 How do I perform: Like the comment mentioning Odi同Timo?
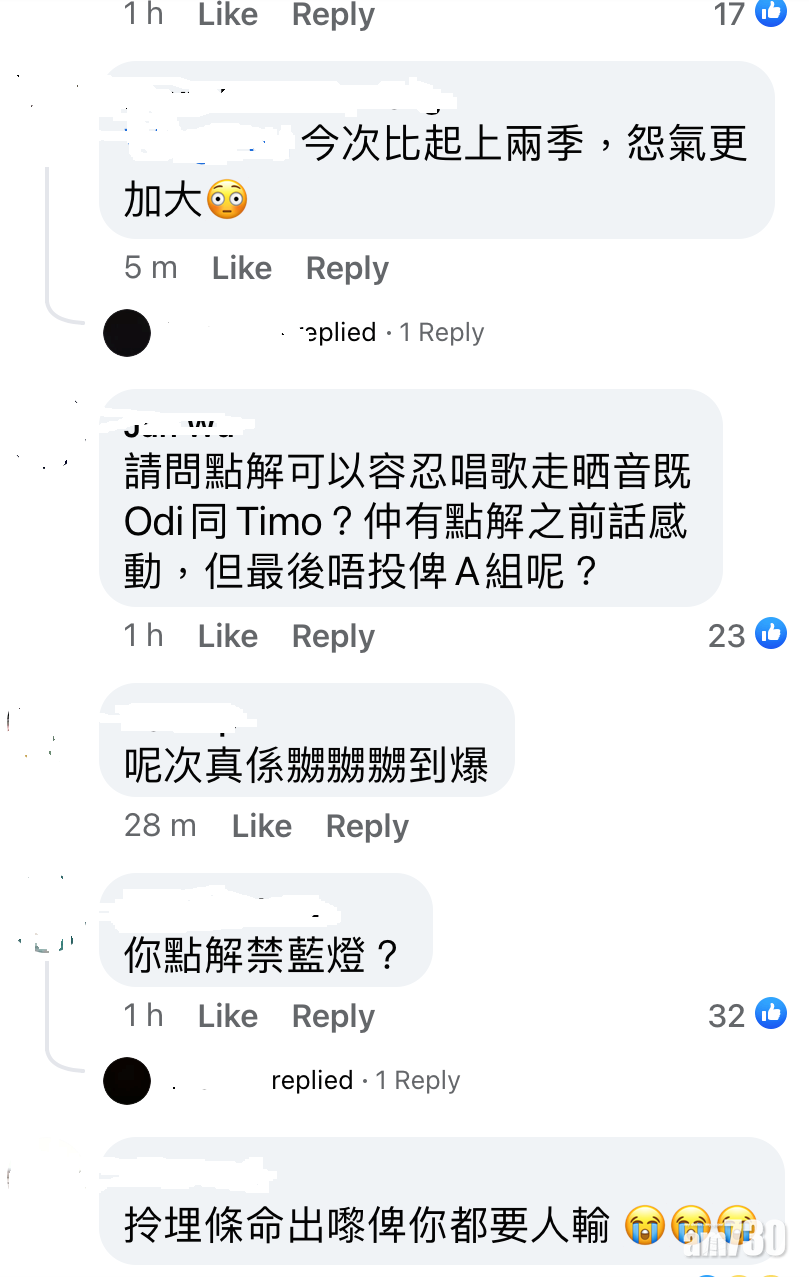pyautogui.click(x=227, y=636)
